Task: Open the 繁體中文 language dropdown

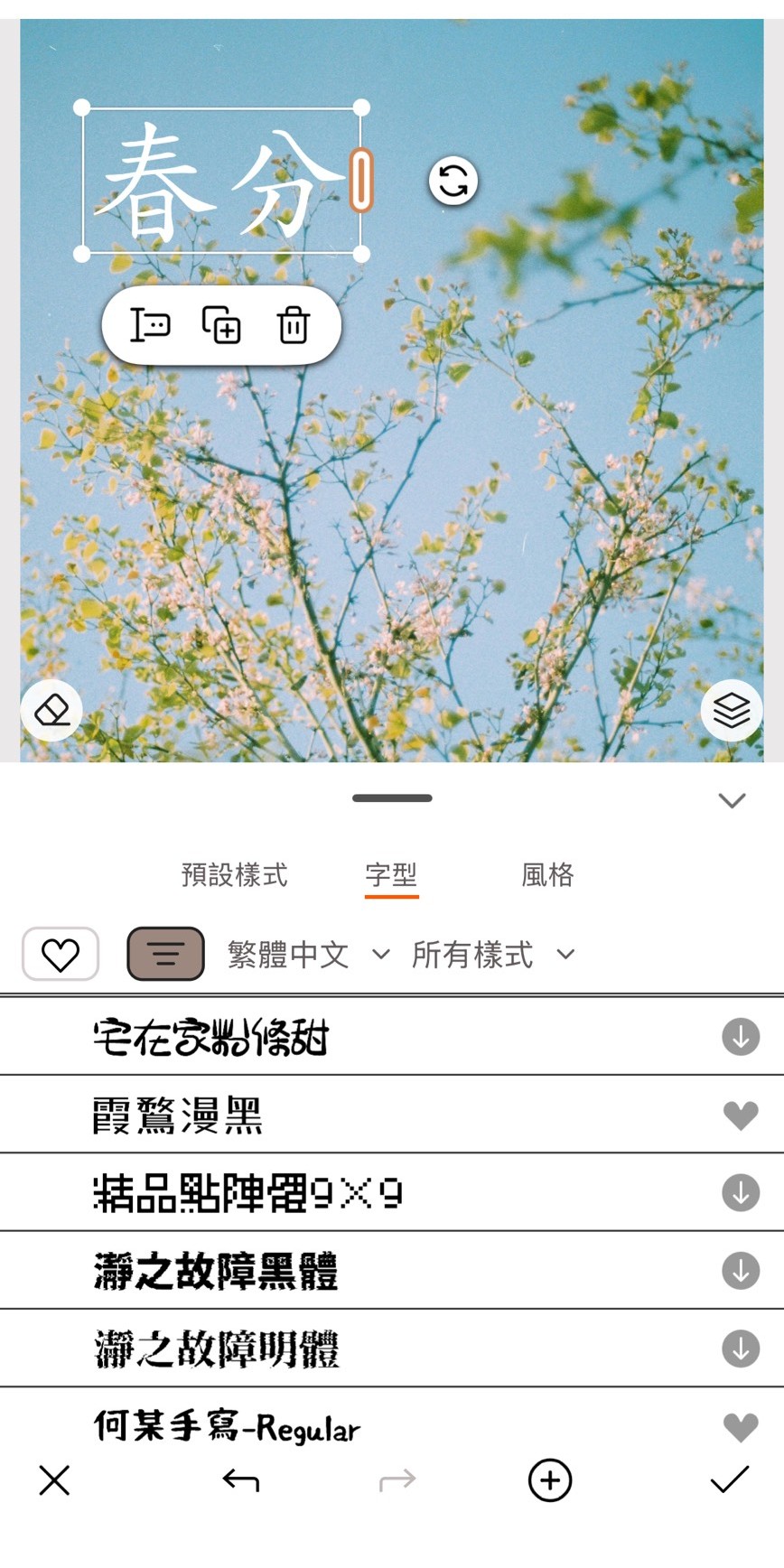Action: click(x=307, y=954)
